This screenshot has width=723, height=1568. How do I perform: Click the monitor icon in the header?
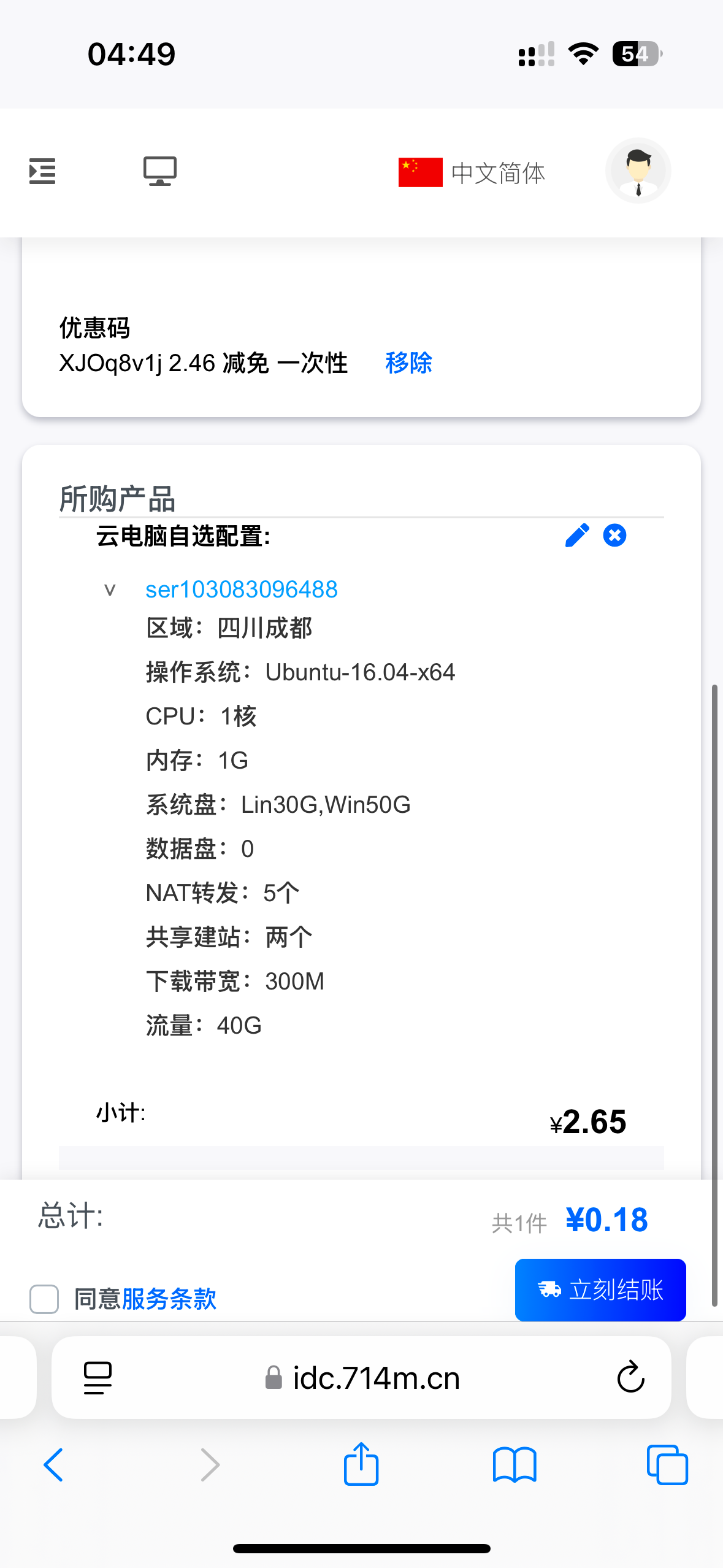(x=159, y=171)
